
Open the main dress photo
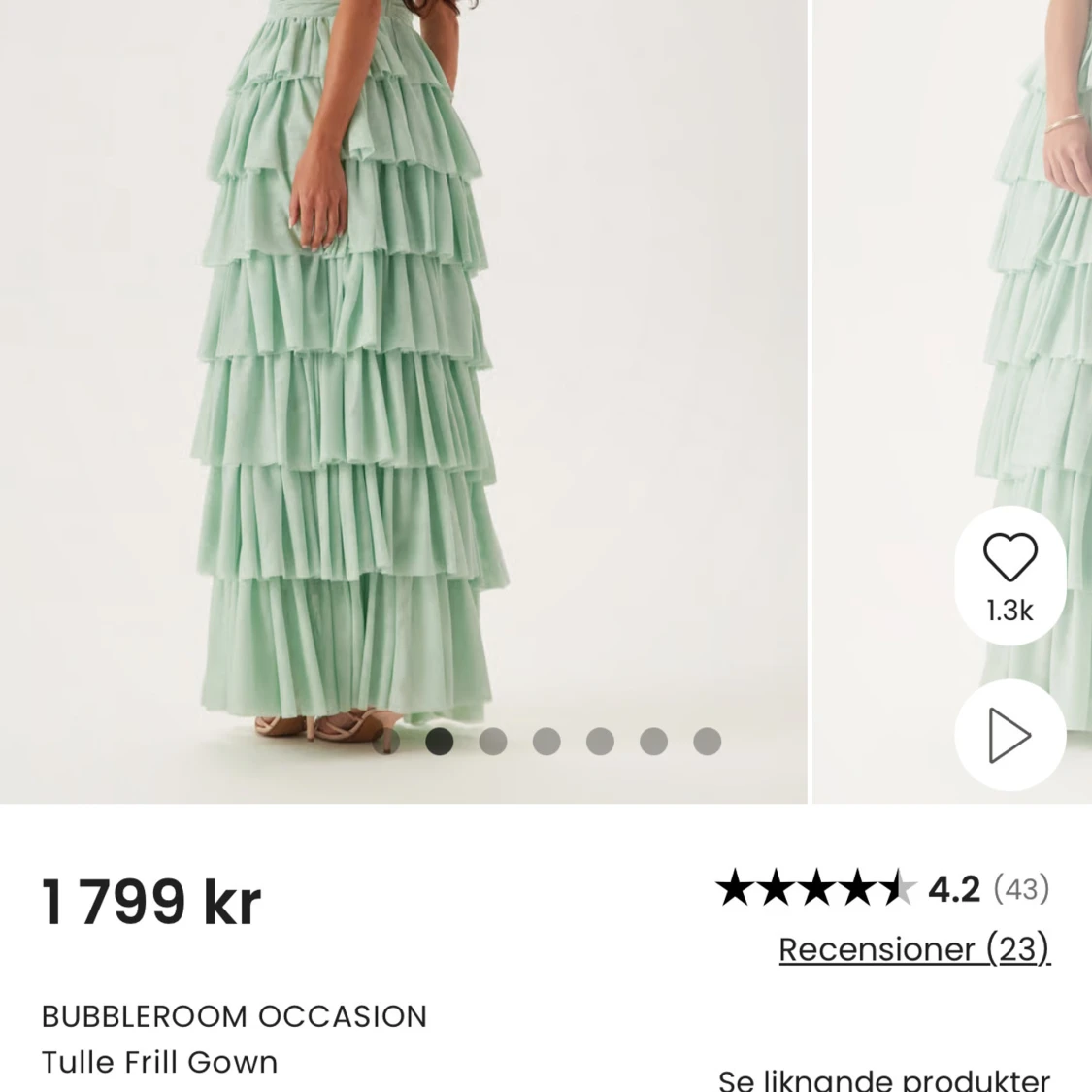403,388
